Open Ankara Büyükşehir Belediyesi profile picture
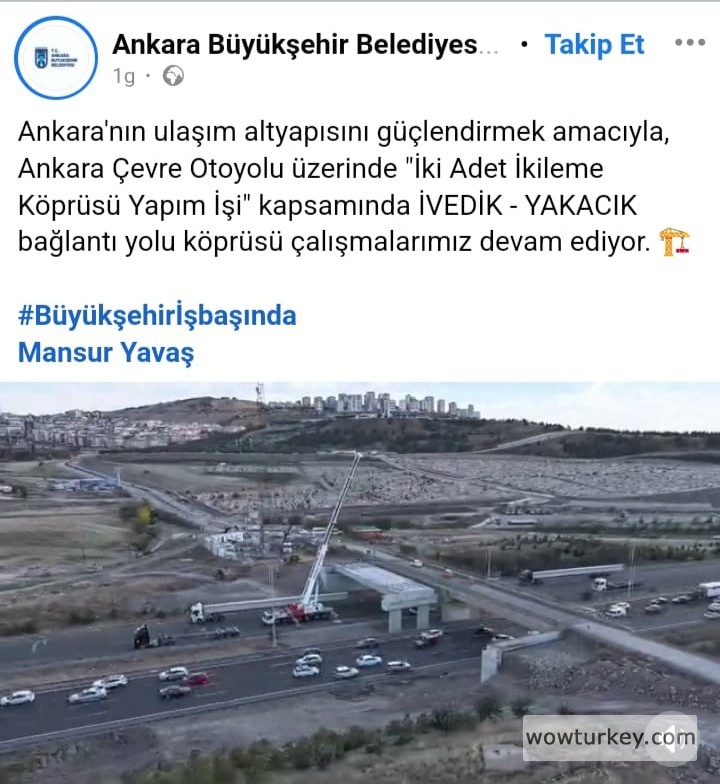 [56, 58]
